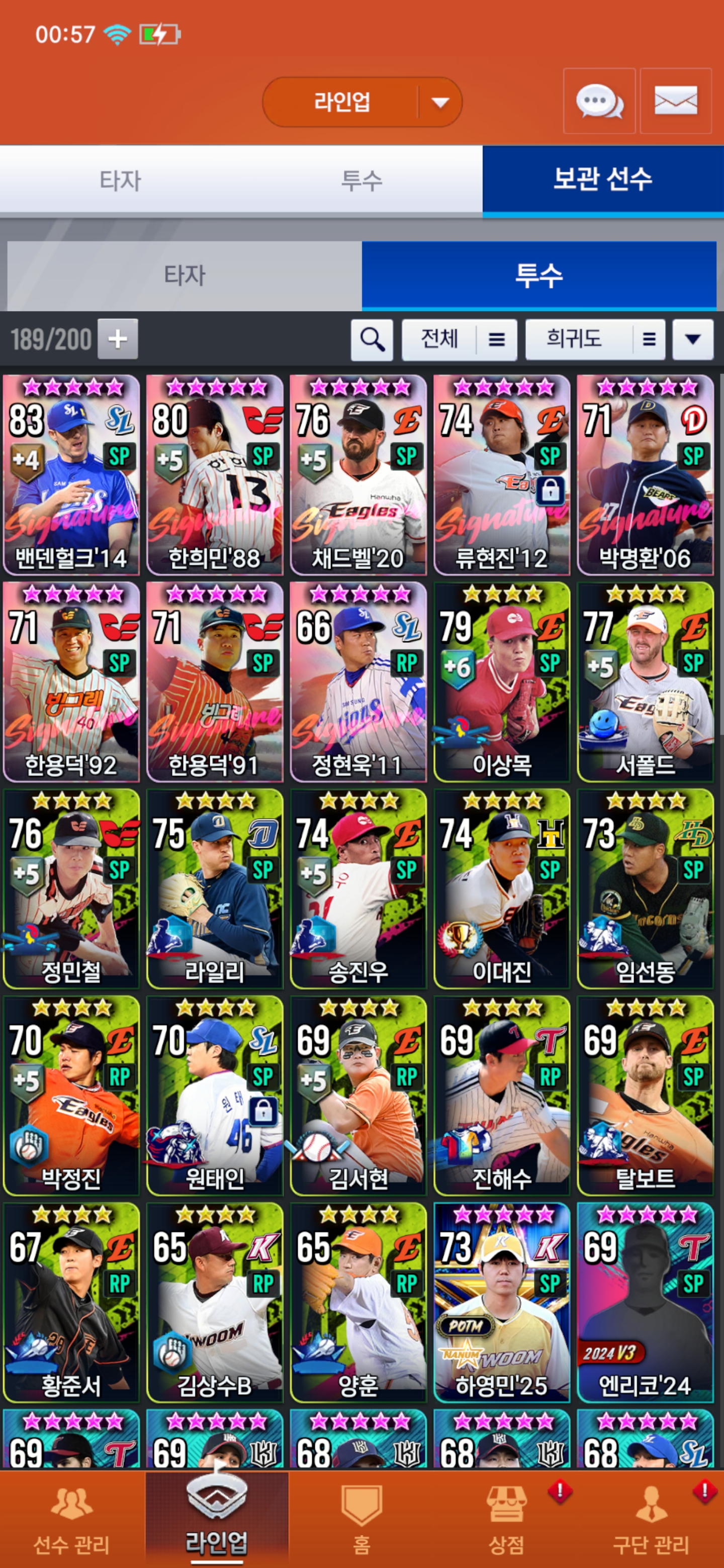The height and width of the screenshot is (1568, 724).
Task: Select the 류현진'12 player card
Action: point(501,475)
